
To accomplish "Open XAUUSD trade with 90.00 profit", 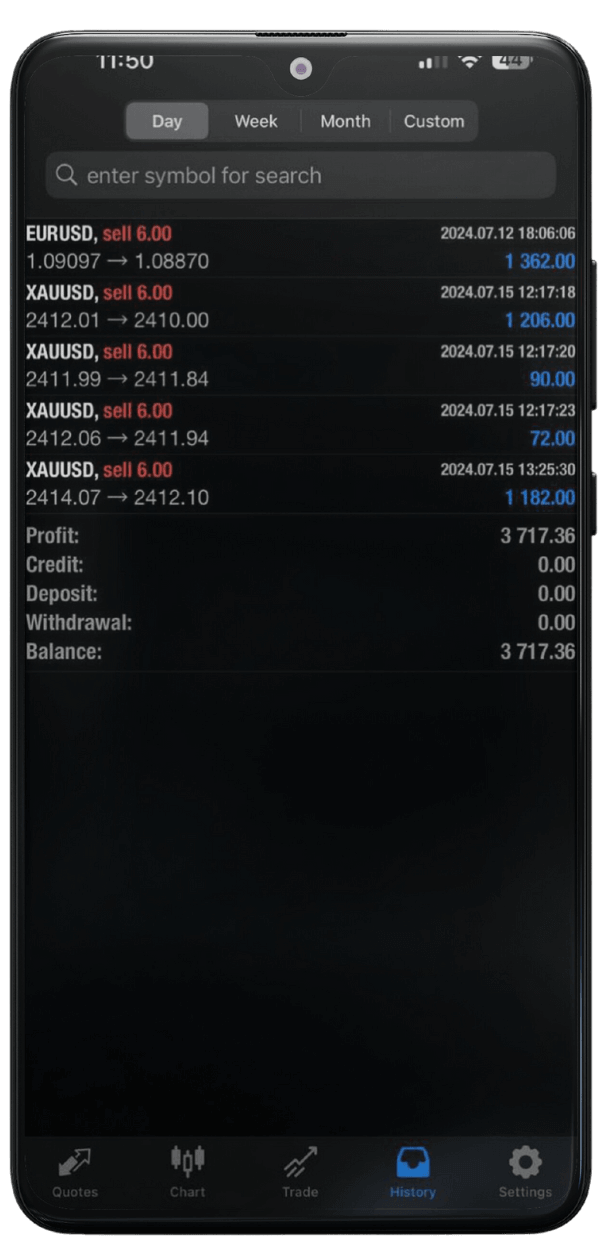I will (300, 366).
